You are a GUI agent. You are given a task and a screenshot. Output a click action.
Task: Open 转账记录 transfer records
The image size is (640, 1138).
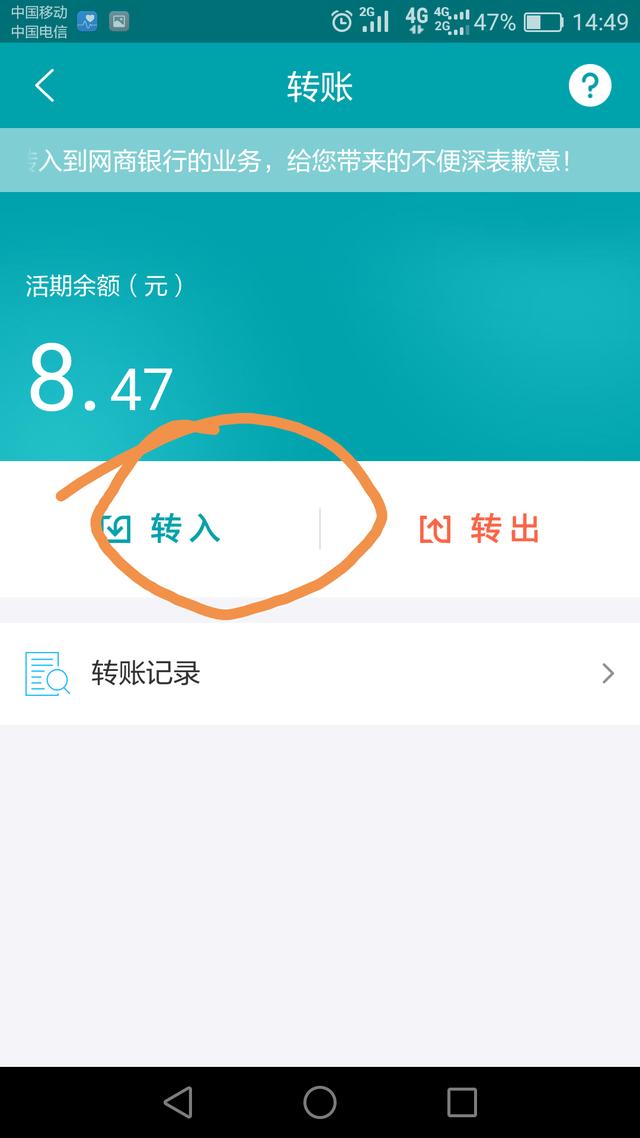click(x=320, y=673)
